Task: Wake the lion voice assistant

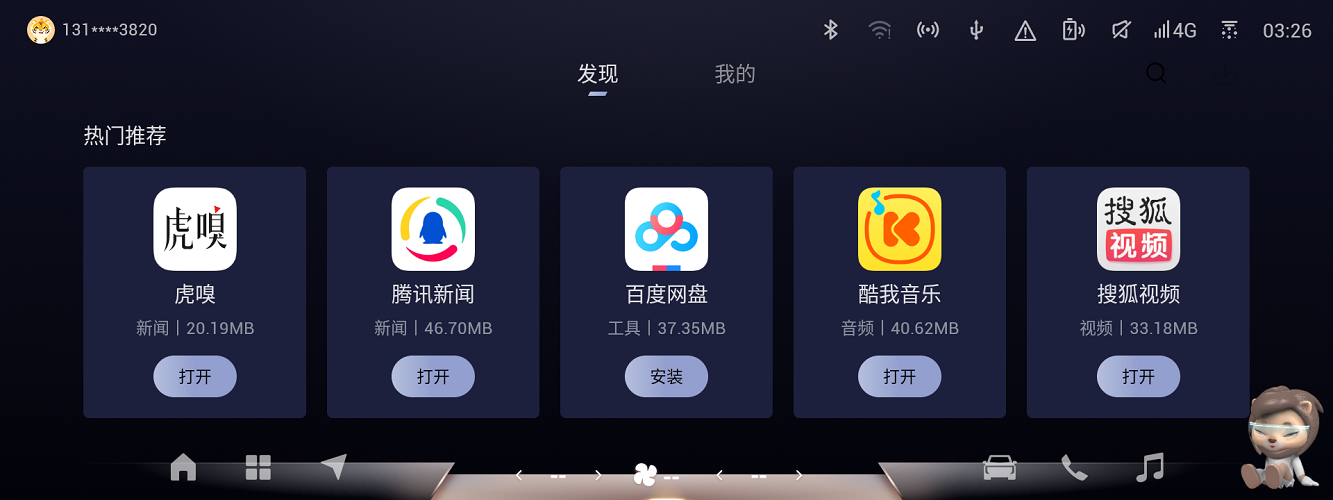Action: (x=1282, y=440)
